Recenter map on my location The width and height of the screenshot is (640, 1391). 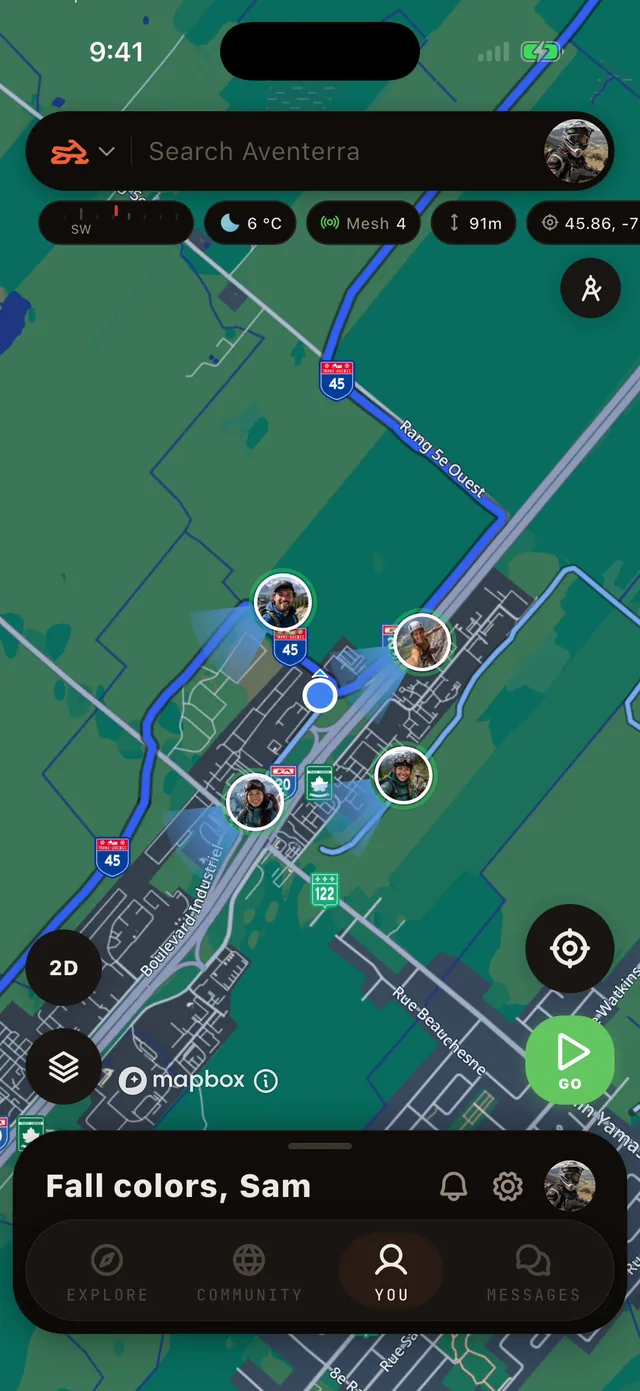(x=570, y=948)
